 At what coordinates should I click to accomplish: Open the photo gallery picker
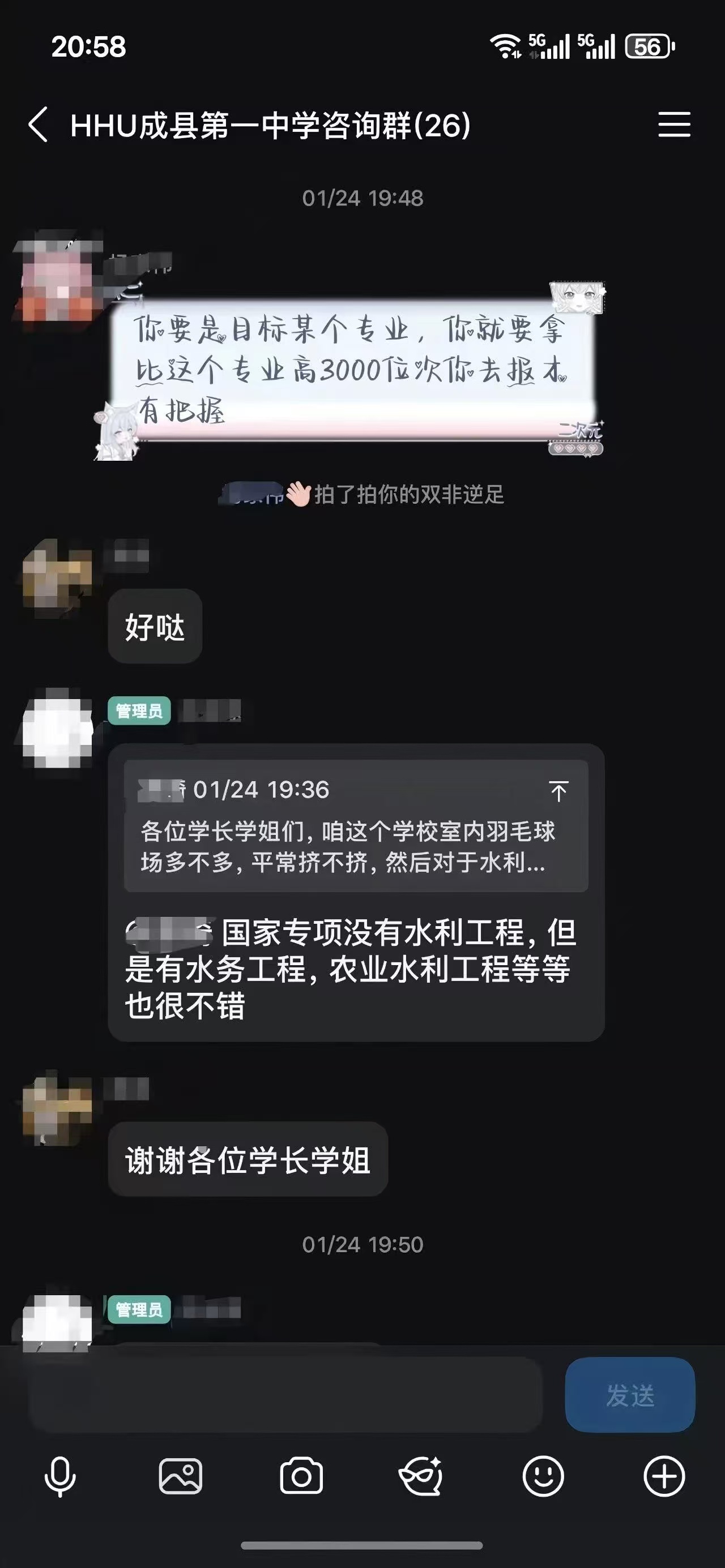coord(180,1477)
